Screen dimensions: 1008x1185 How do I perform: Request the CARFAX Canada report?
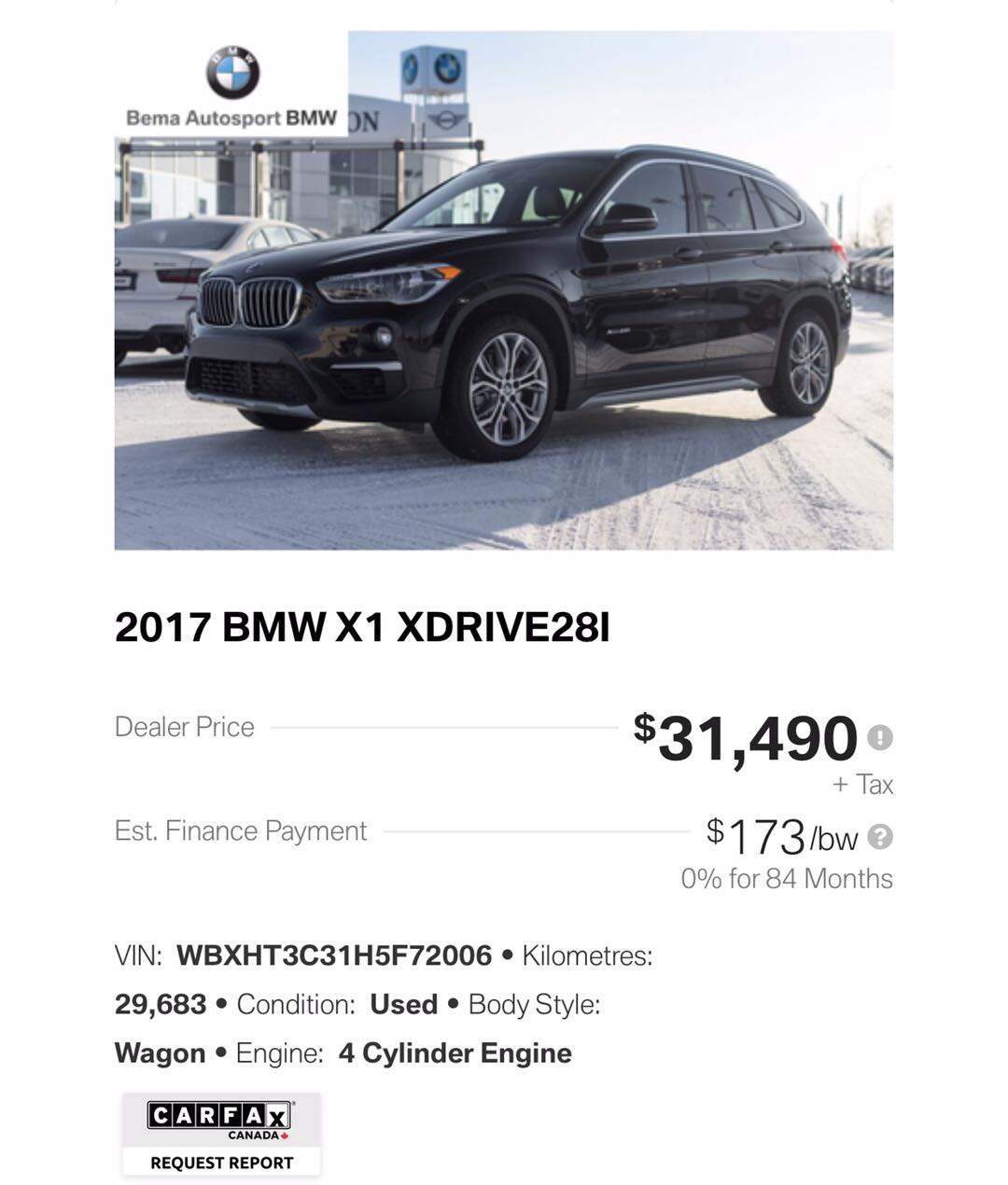pos(221,1135)
